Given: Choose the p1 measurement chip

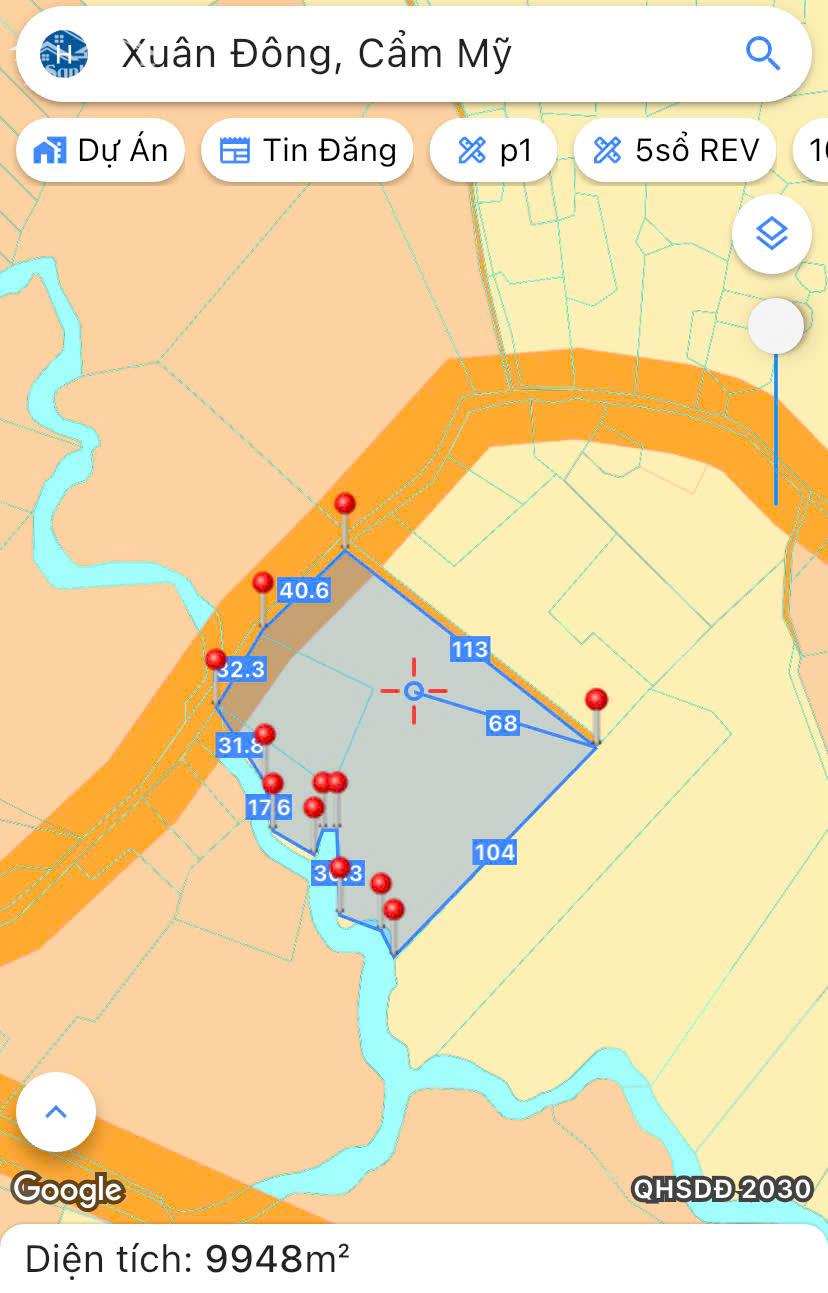Looking at the screenshot, I should tap(493, 151).
